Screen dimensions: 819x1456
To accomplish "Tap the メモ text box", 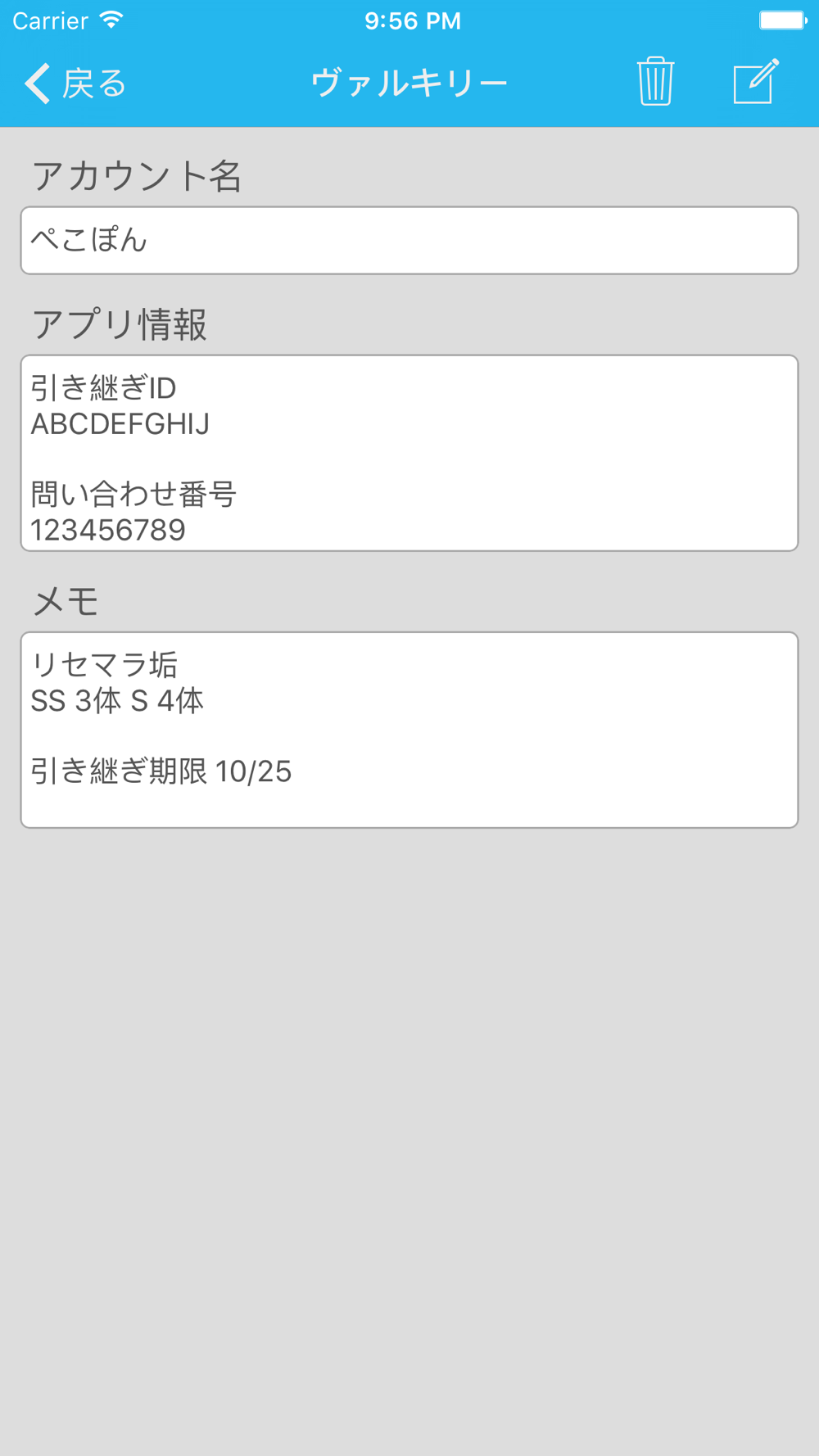I will (x=409, y=730).
